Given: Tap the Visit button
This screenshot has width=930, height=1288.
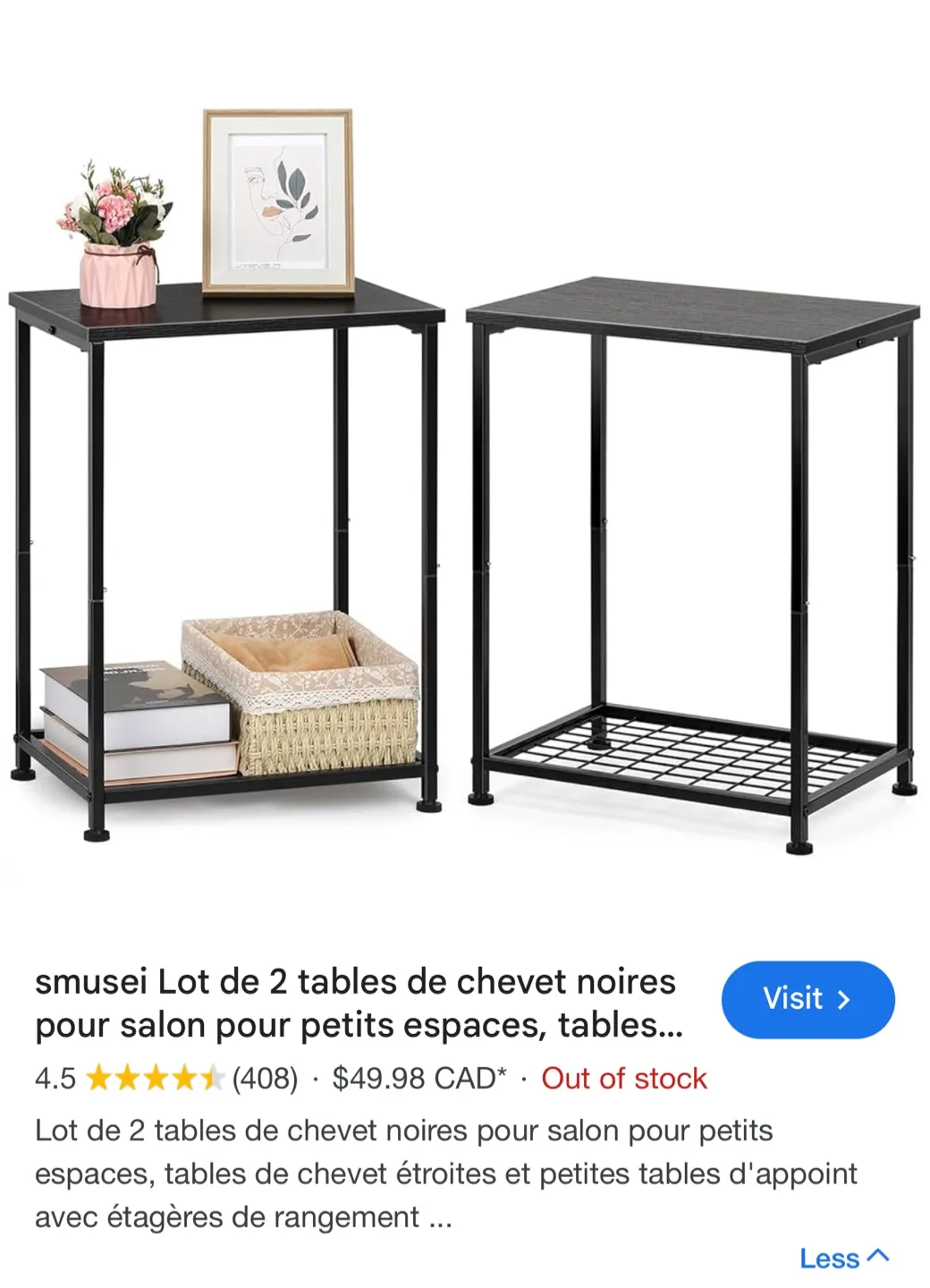Looking at the screenshot, I should coord(807,999).
